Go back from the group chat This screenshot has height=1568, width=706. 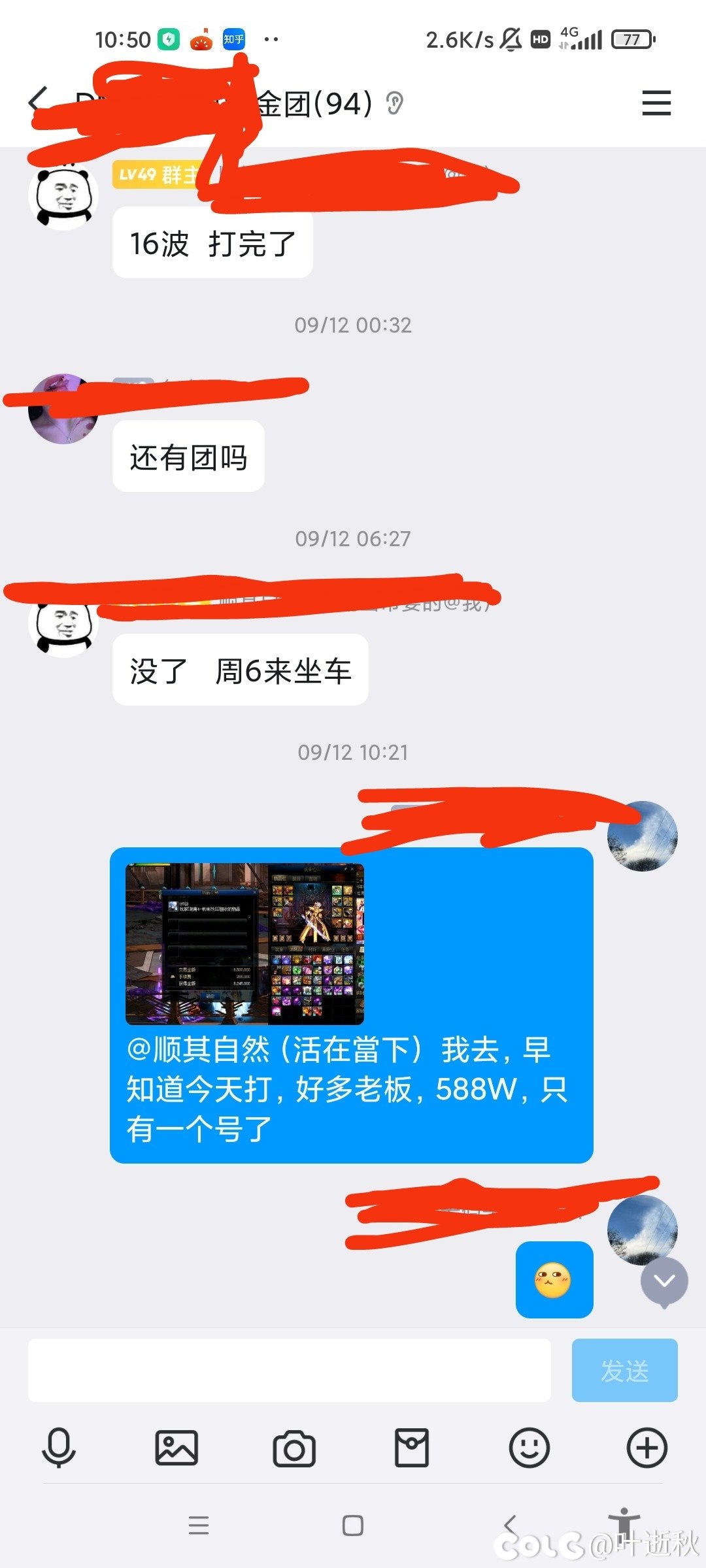(38, 103)
